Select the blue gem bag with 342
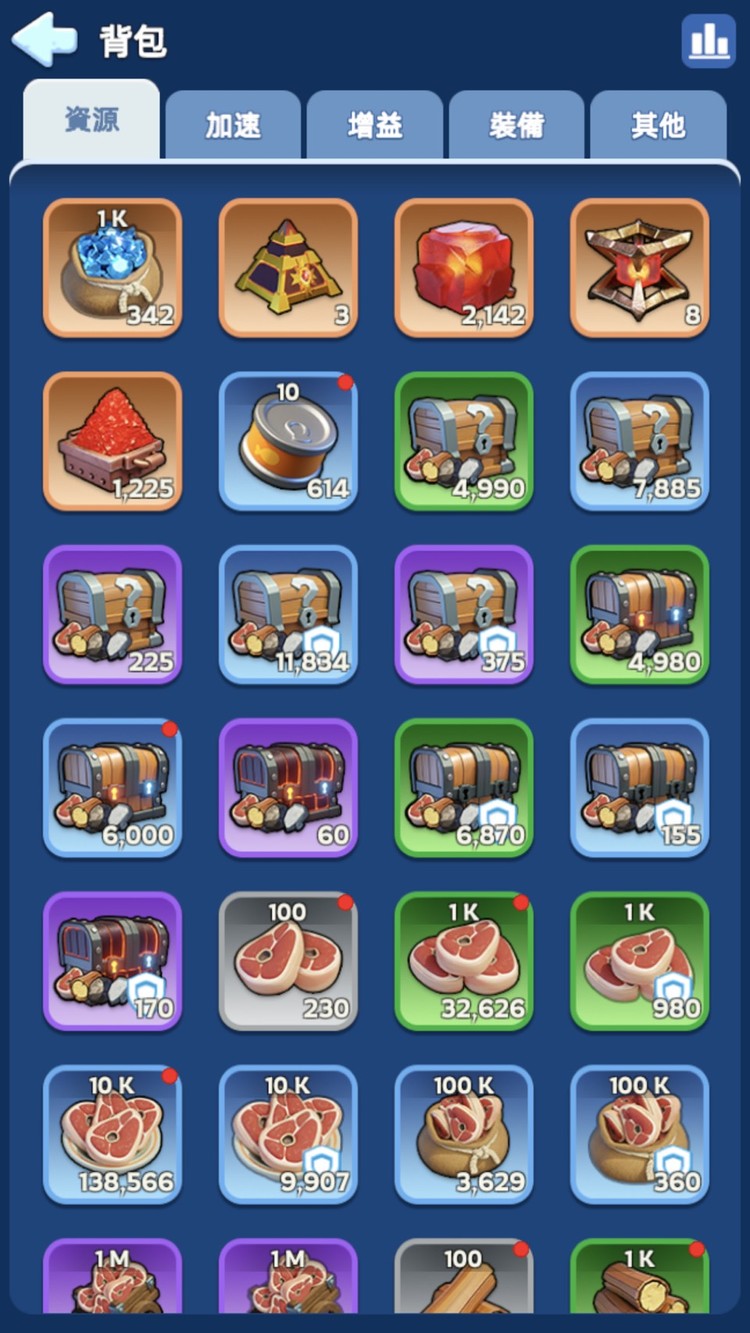The width and height of the screenshot is (750, 1333). (112, 267)
